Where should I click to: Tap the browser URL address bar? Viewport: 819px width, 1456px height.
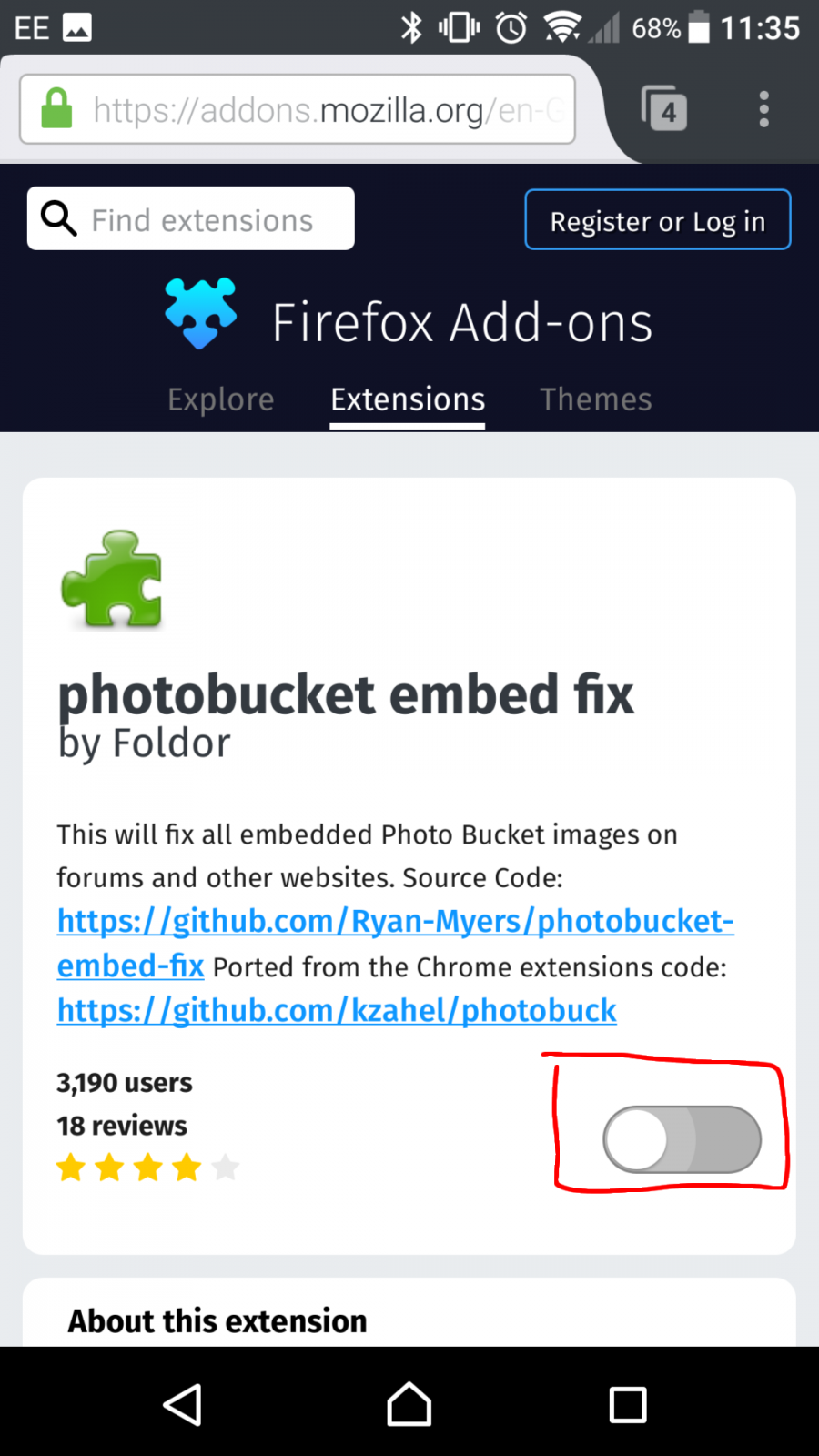298,109
